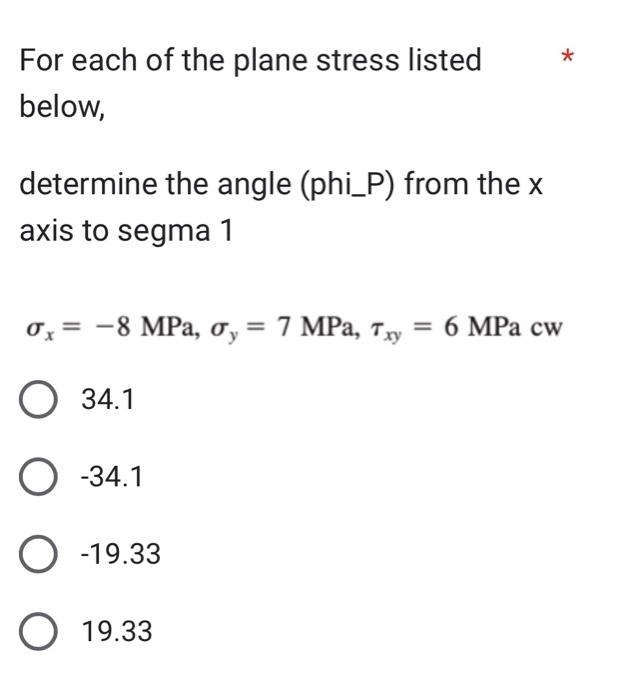Pick -19.33 as the answer
The image size is (619, 700).
coord(38,554)
